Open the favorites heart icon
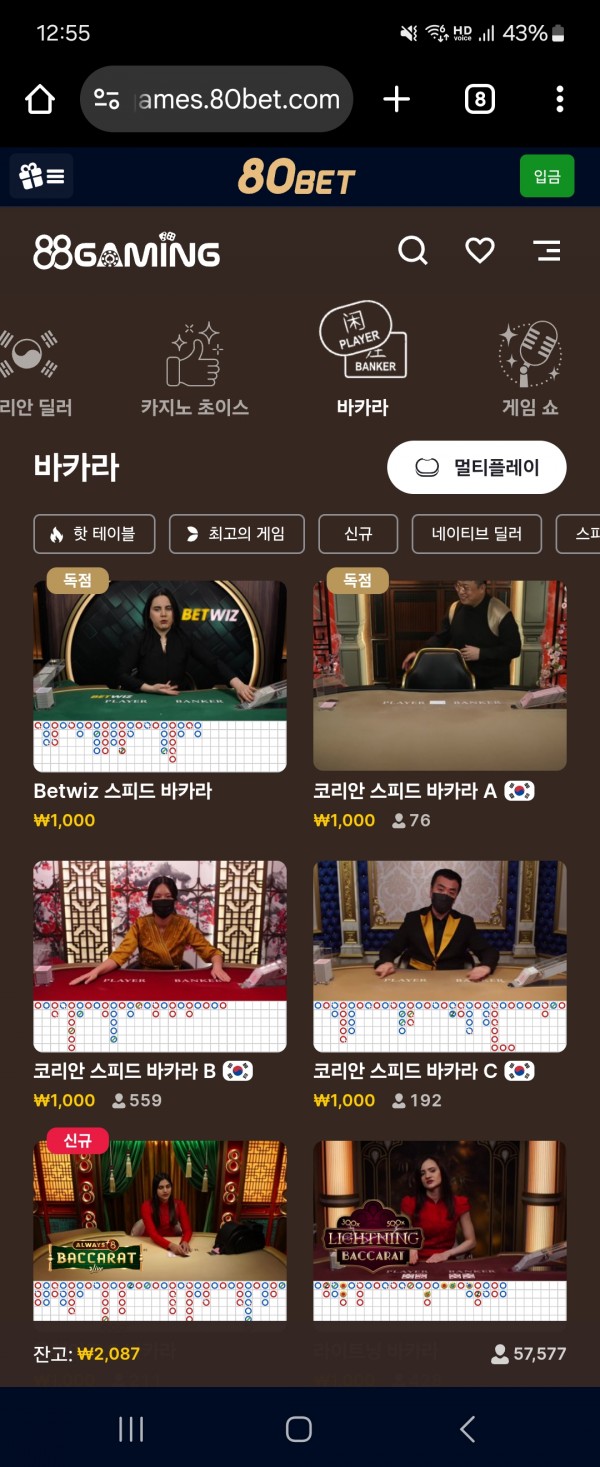The image size is (600, 1467). tap(480, 251)
